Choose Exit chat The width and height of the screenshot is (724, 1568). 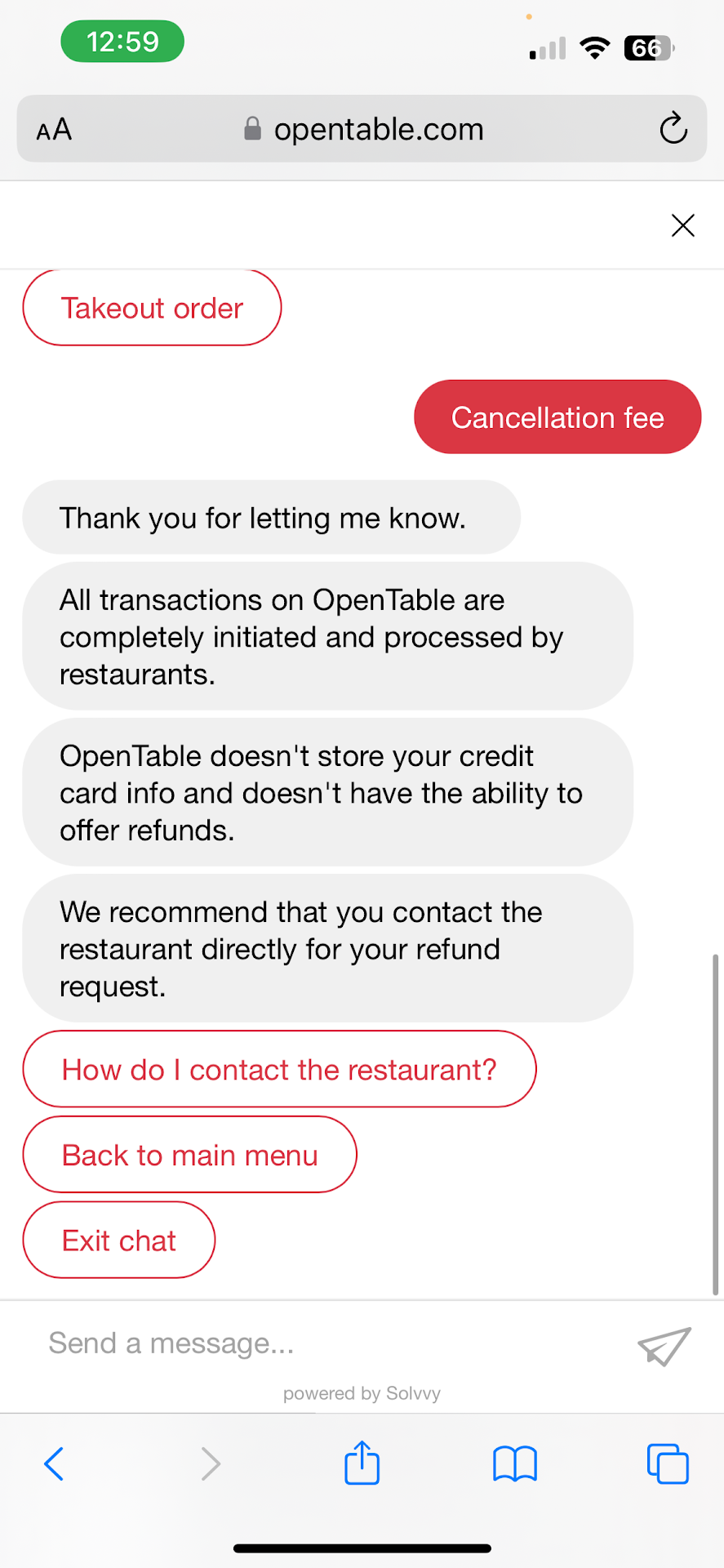pyautogui.click(x=119, y=1241)
